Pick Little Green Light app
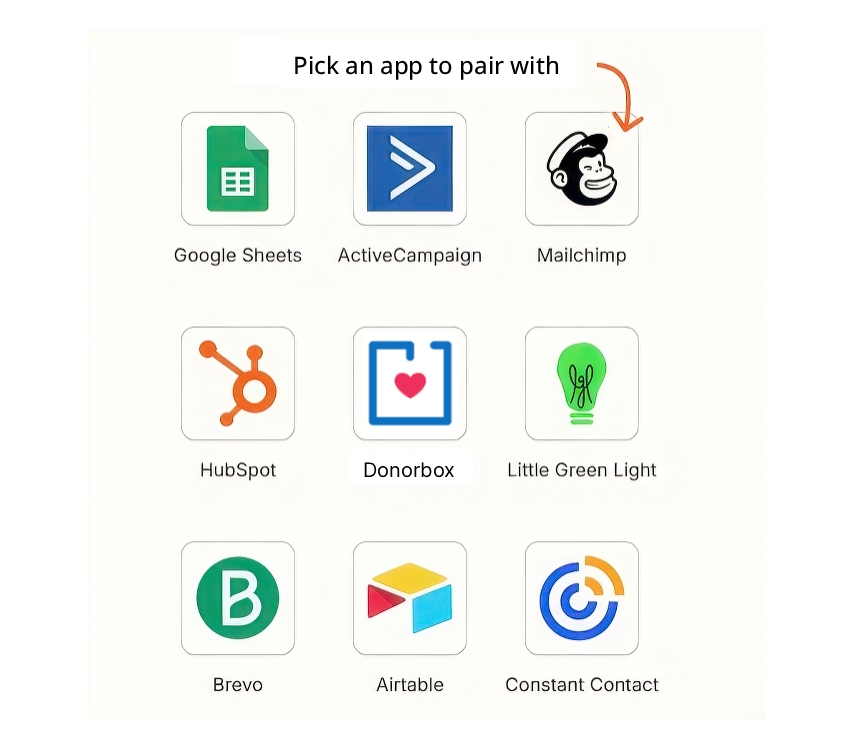The height and width of the screenshot is (748, 854). click(x=582, y=384)
